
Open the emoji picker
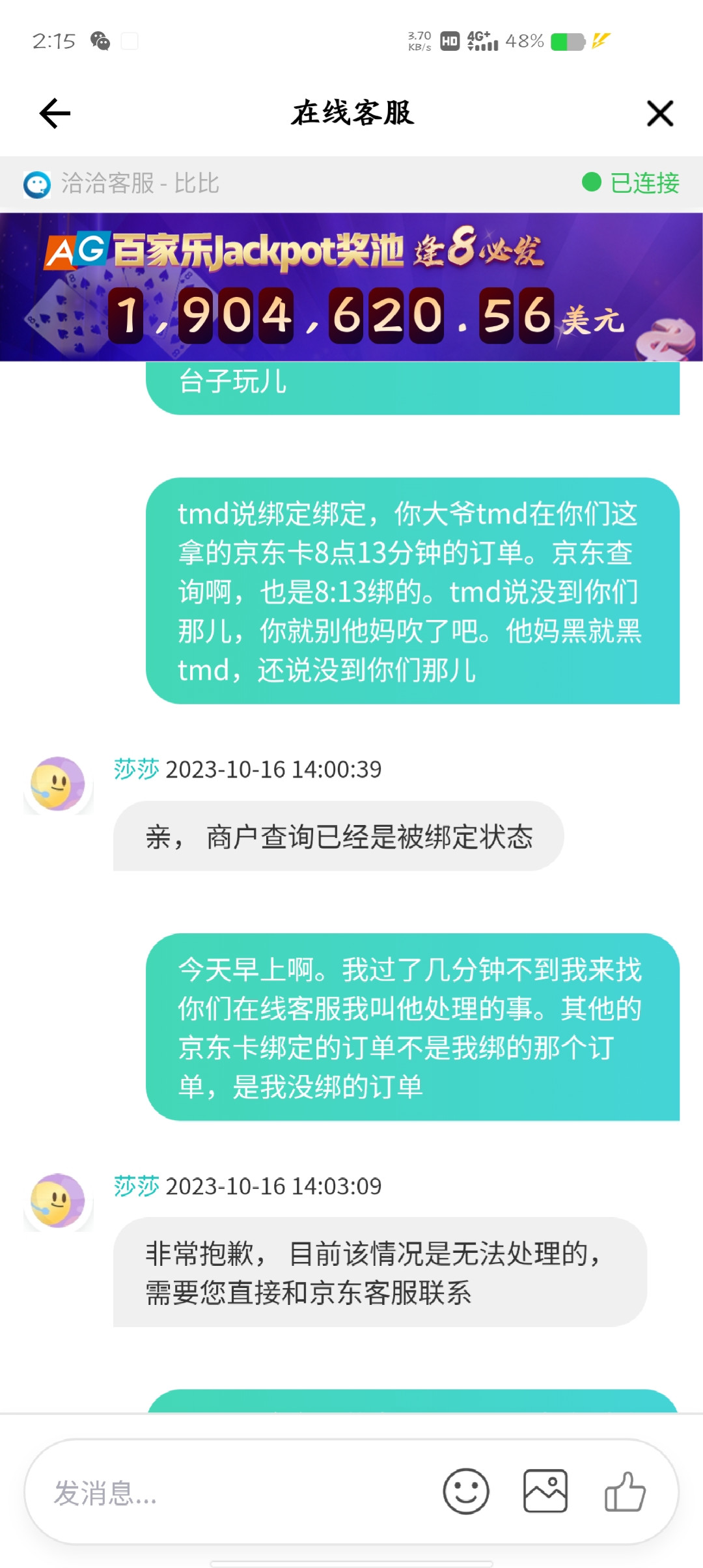[x=465, y=1491]
